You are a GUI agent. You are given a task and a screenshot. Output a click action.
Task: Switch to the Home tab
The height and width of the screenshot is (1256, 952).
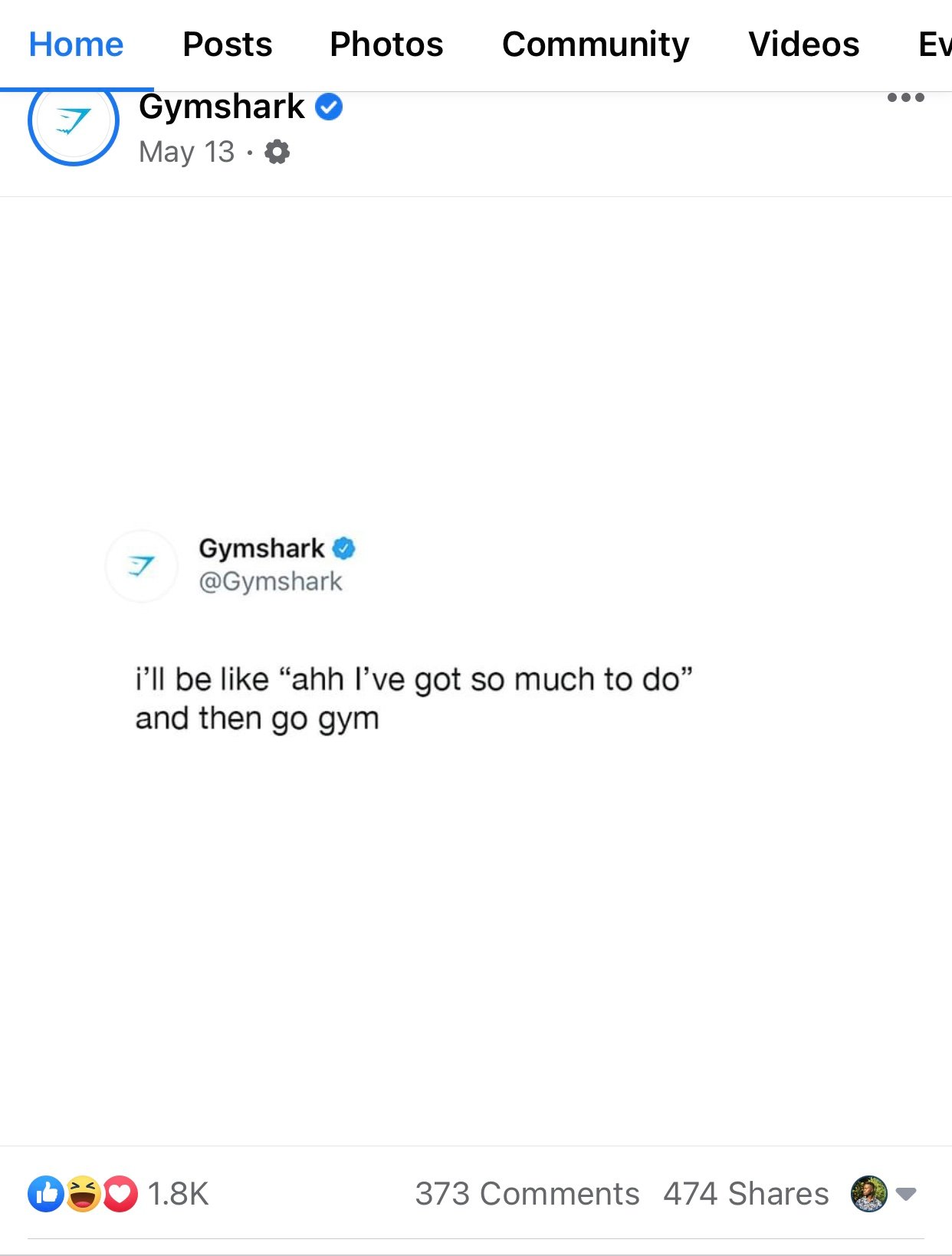coord(76,44)
